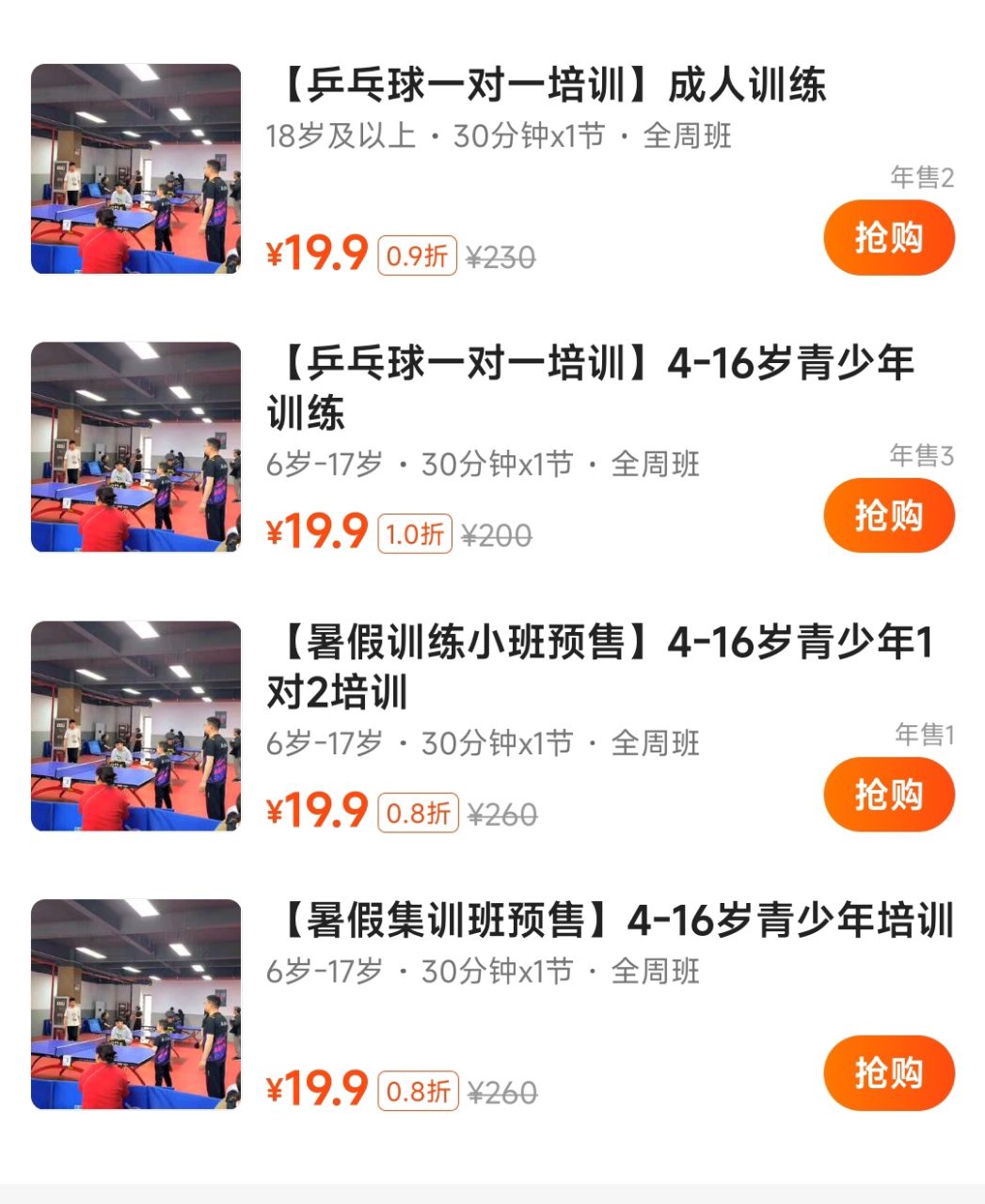Tap 抢购 for 成人训练 course
Viewport: 985px width, 1204px height.
tap(888, 238)
